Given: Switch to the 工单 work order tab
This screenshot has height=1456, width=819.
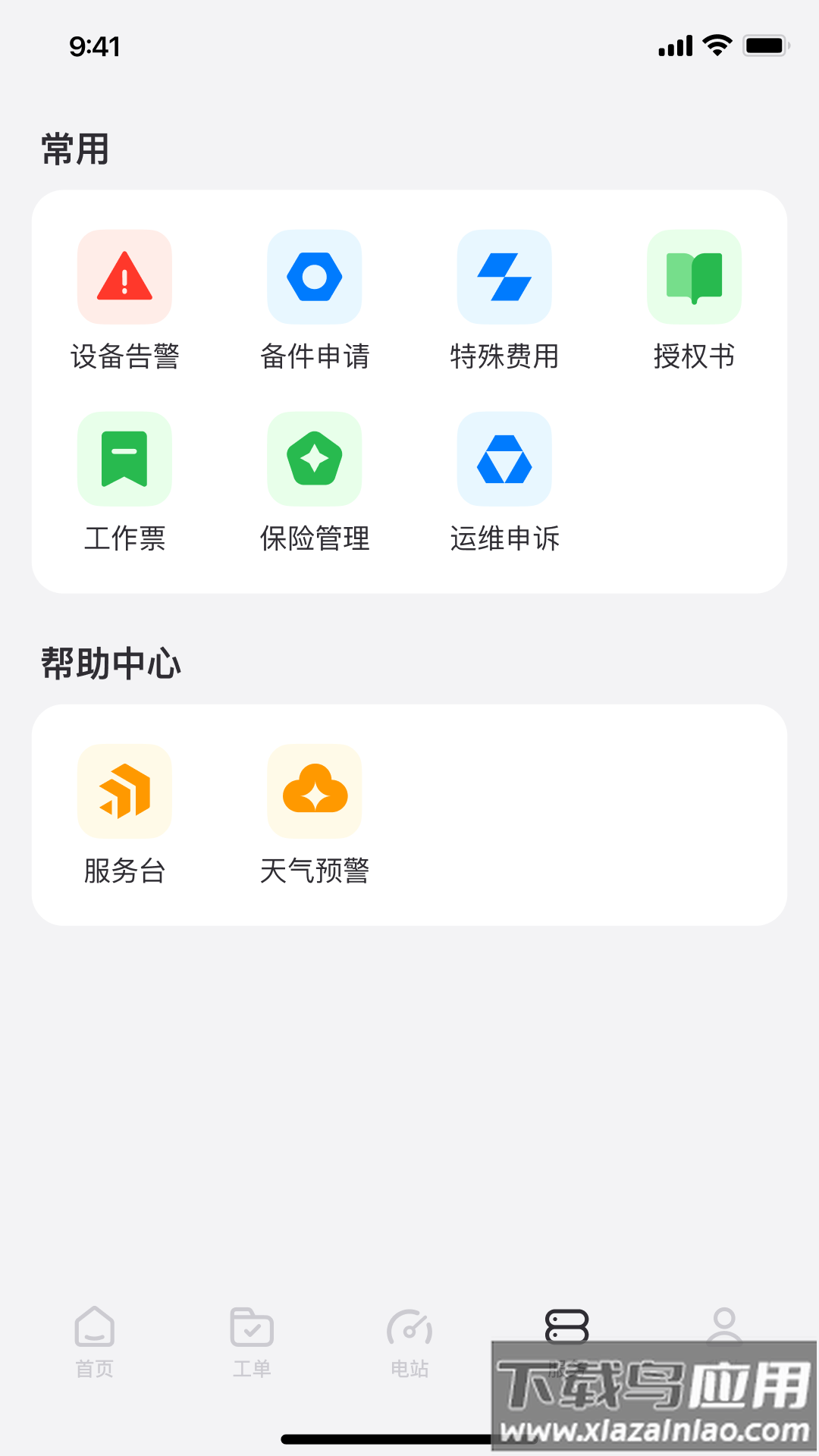Looking at the screenshot, I should [252, 1341].
